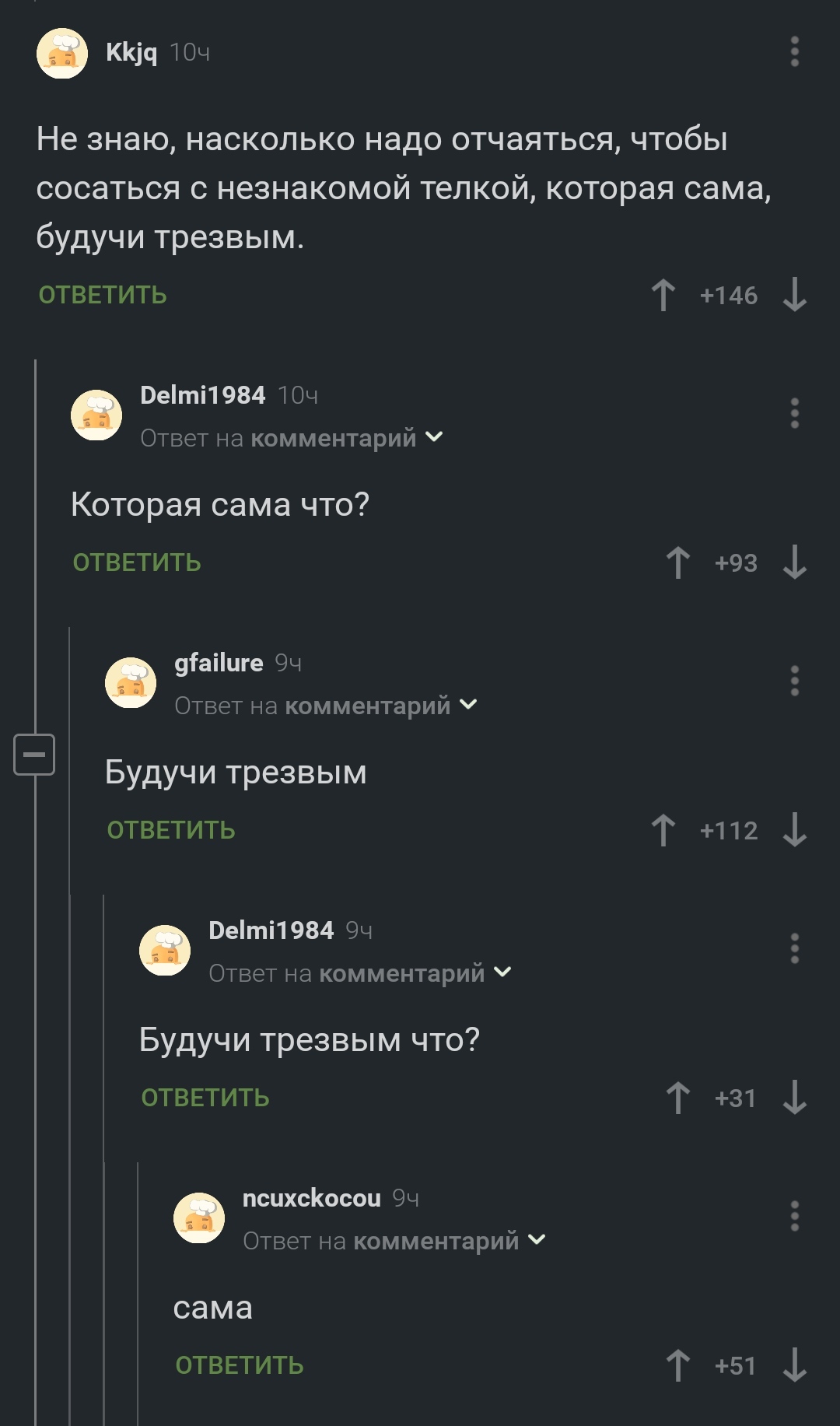Downvote gfailure's comment with +112
The height and width of the screenshot is (1426, 840).
pos(794,830)
